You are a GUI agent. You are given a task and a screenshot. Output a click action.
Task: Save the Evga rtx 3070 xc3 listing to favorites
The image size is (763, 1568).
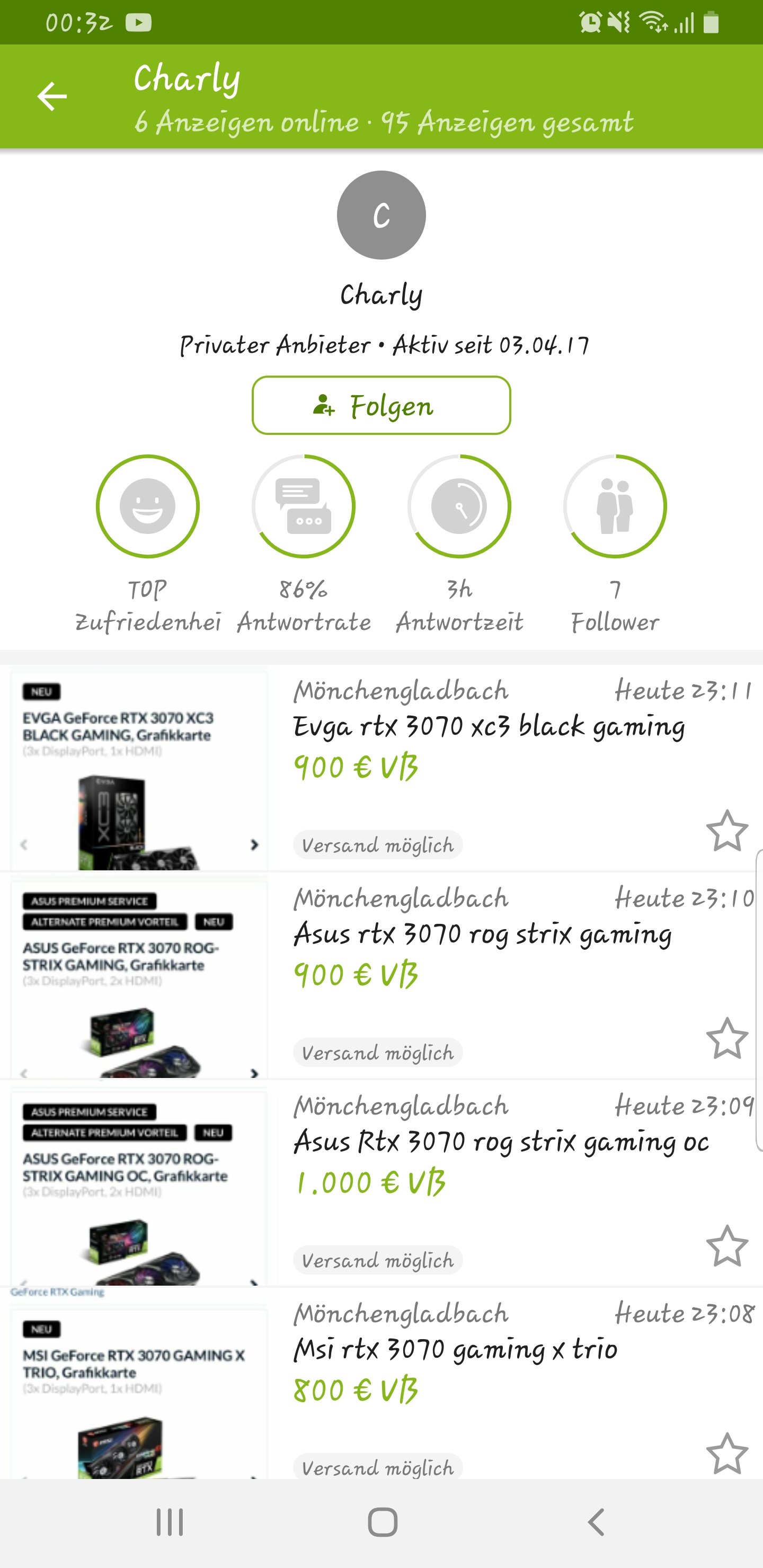pyautogui.click(x=726, y=831)
